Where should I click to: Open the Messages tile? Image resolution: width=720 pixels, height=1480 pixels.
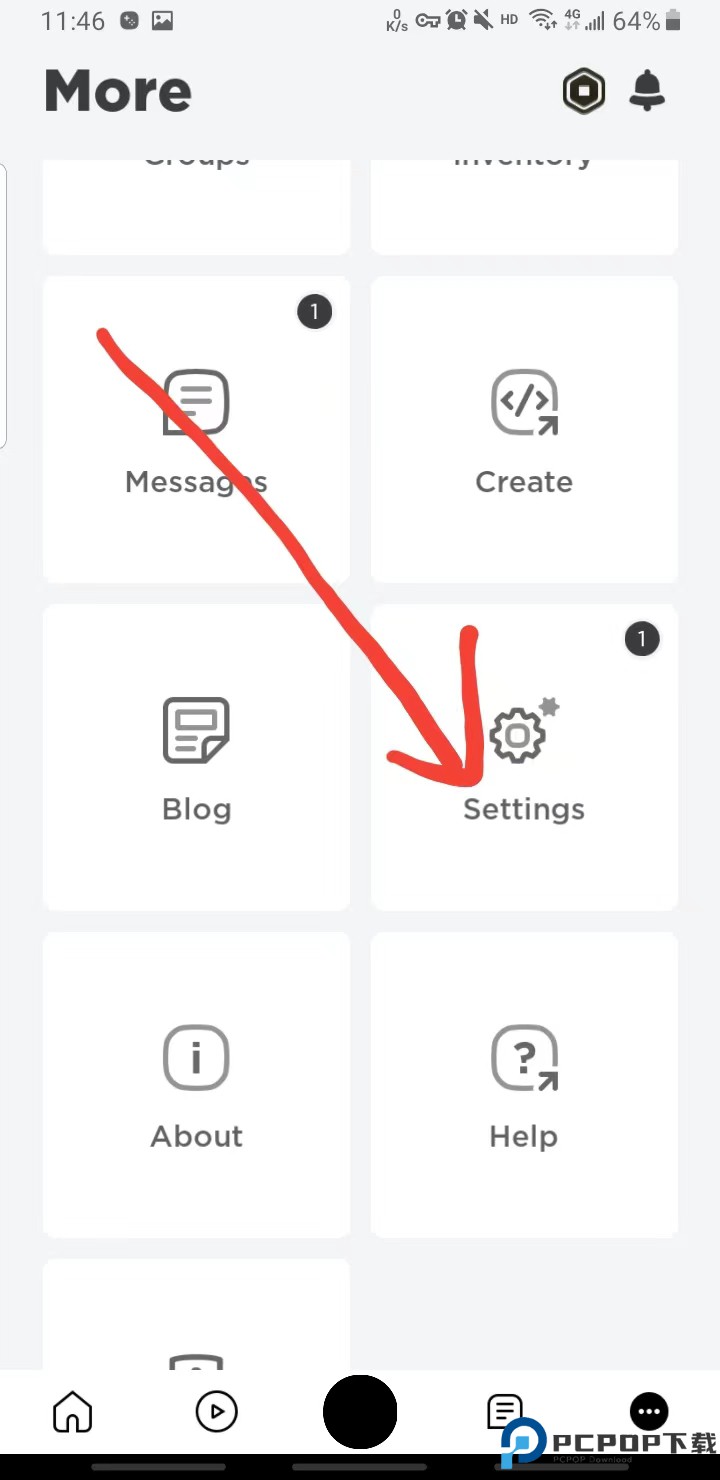tap(196, 430)
